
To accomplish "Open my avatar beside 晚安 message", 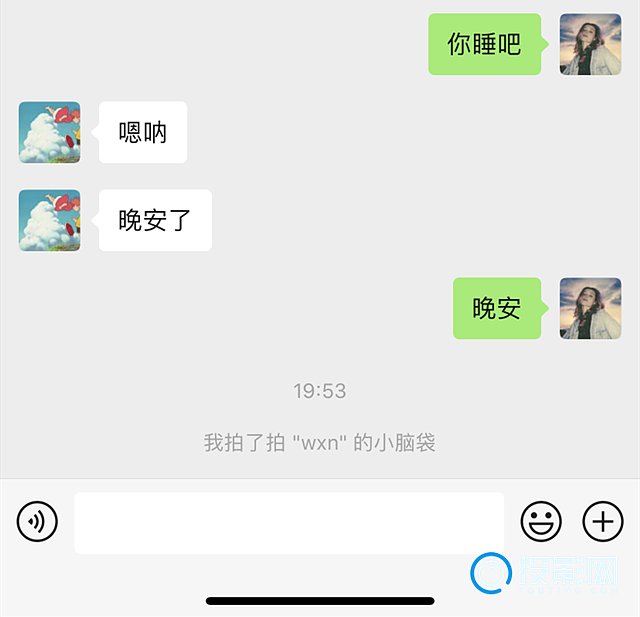I will 590,308.
